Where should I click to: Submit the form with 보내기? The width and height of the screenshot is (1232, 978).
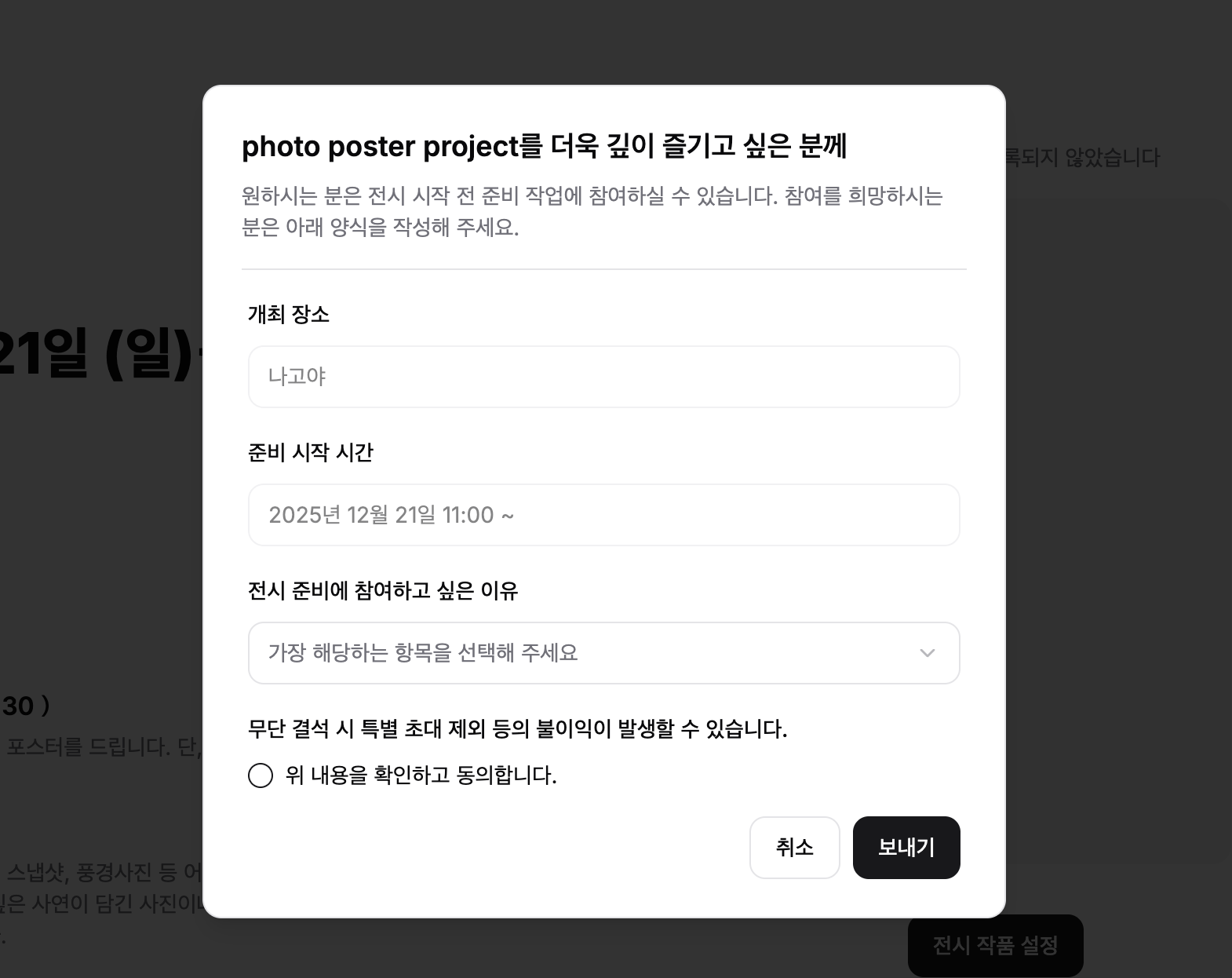[x=906, y=848]
